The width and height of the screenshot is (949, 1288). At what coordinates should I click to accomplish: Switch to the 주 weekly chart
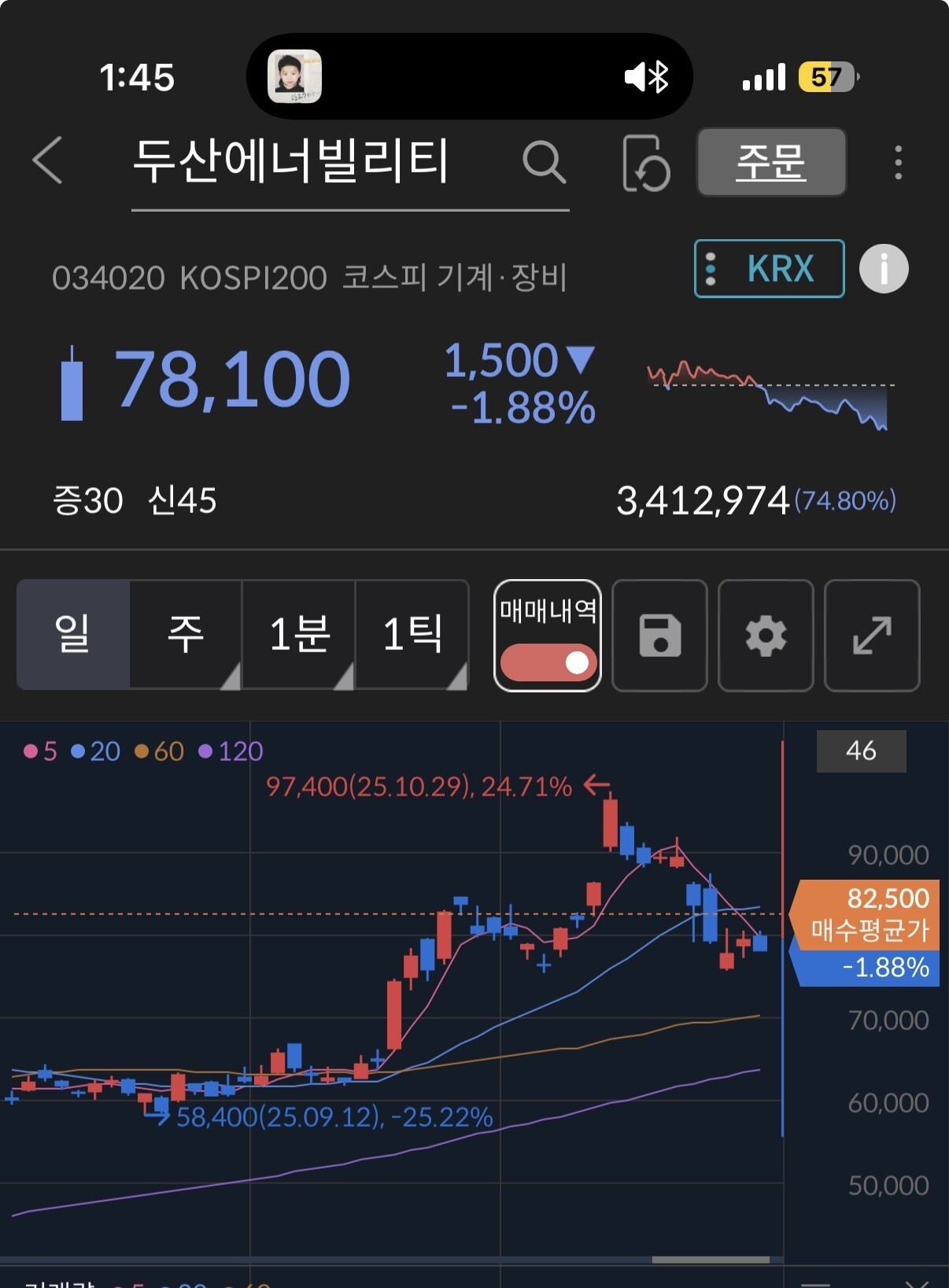point(186,634)
